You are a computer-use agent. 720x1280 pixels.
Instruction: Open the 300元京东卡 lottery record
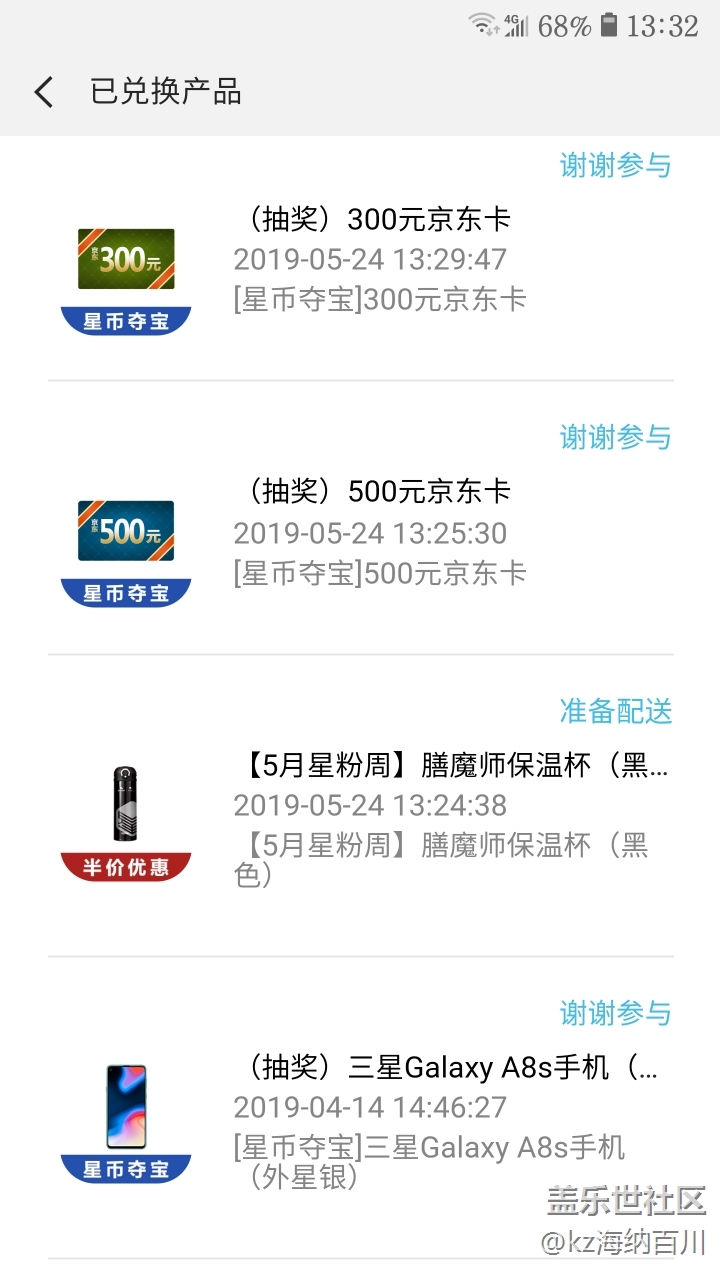click(380, 260)
